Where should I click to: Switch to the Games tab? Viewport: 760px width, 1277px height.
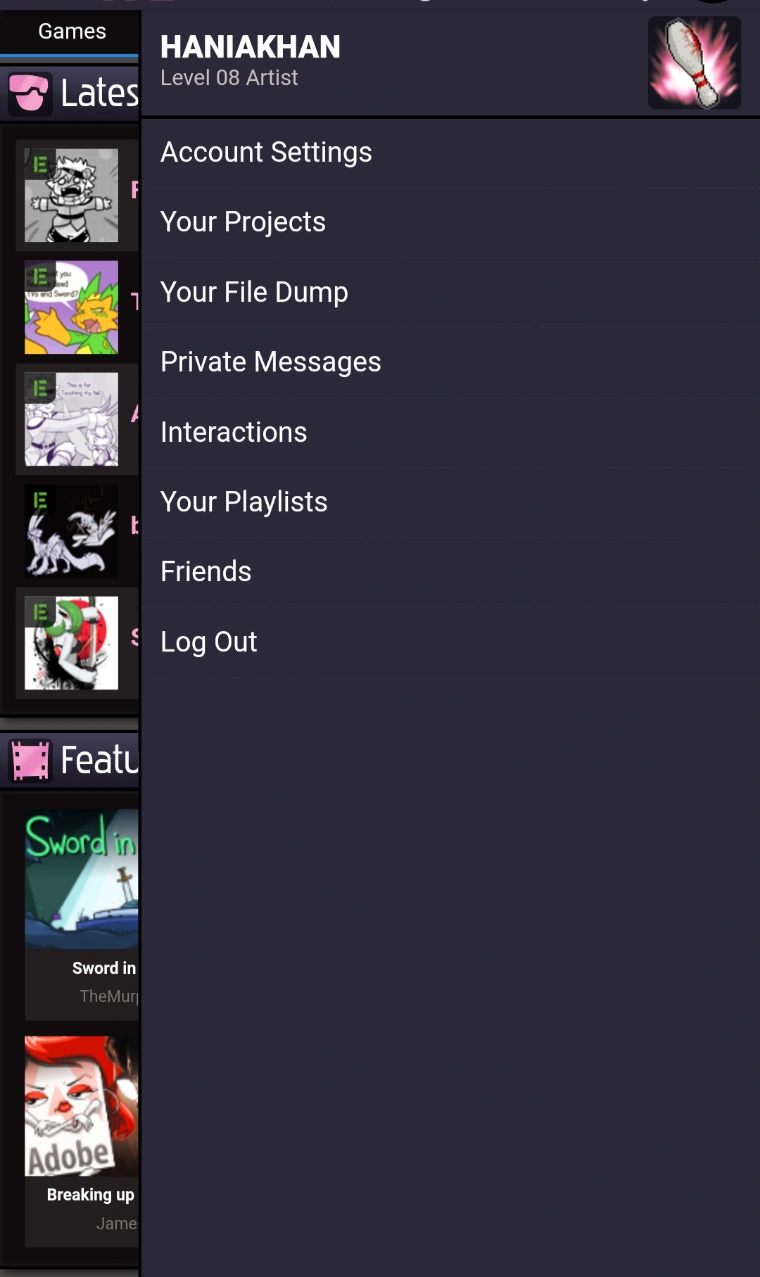(x=72, y=31)
